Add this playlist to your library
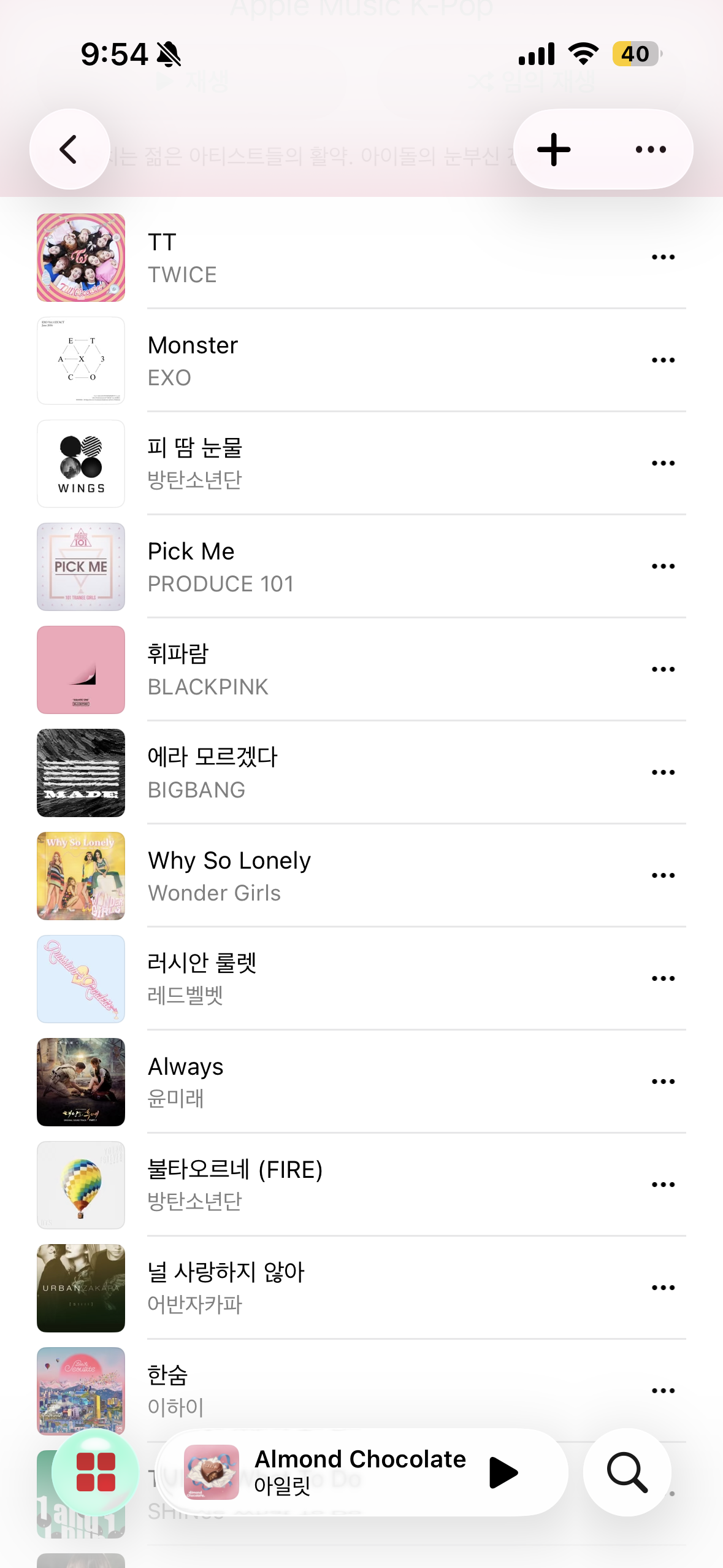The width and height of the screenshot is (723, 1568). click(554, 148)
